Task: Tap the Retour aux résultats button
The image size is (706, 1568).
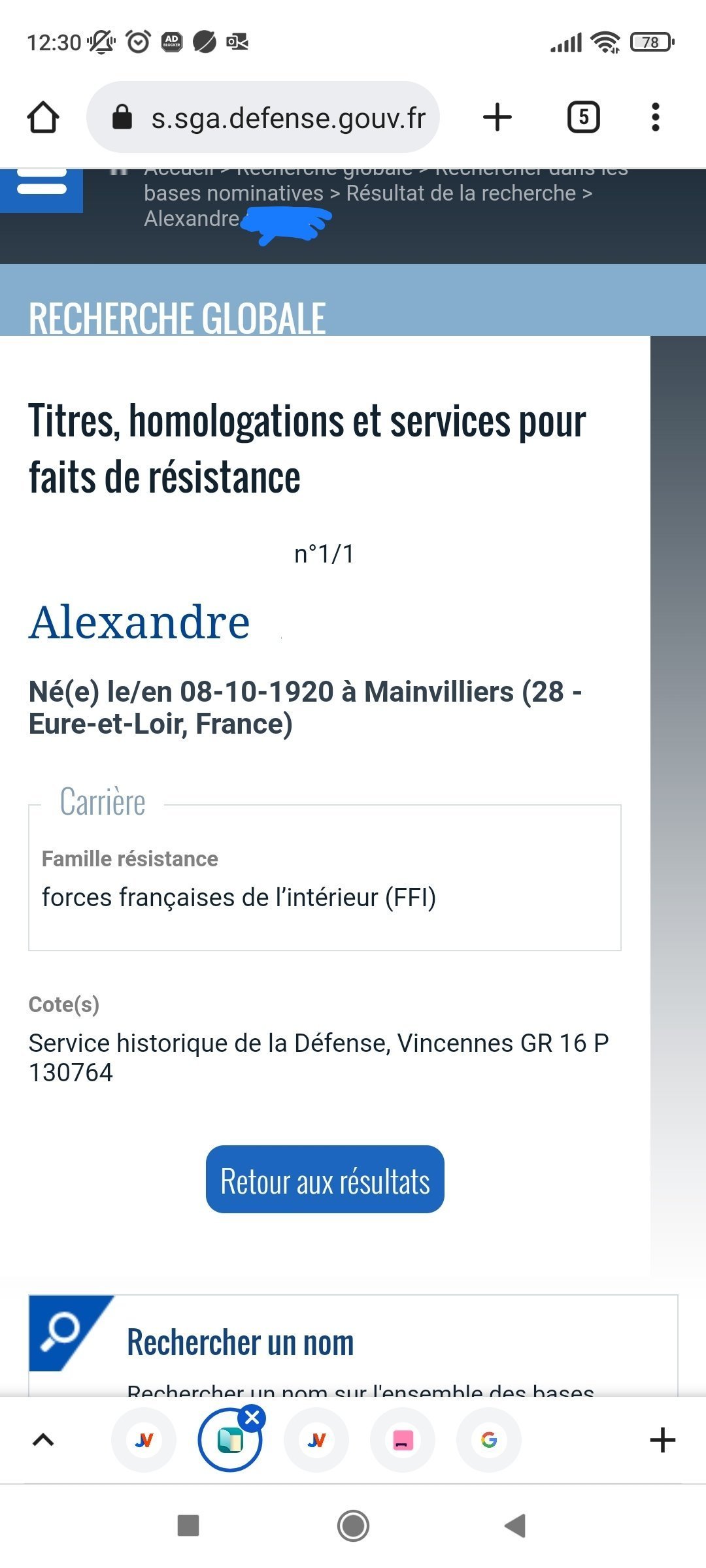Action: coord(325,1180)
